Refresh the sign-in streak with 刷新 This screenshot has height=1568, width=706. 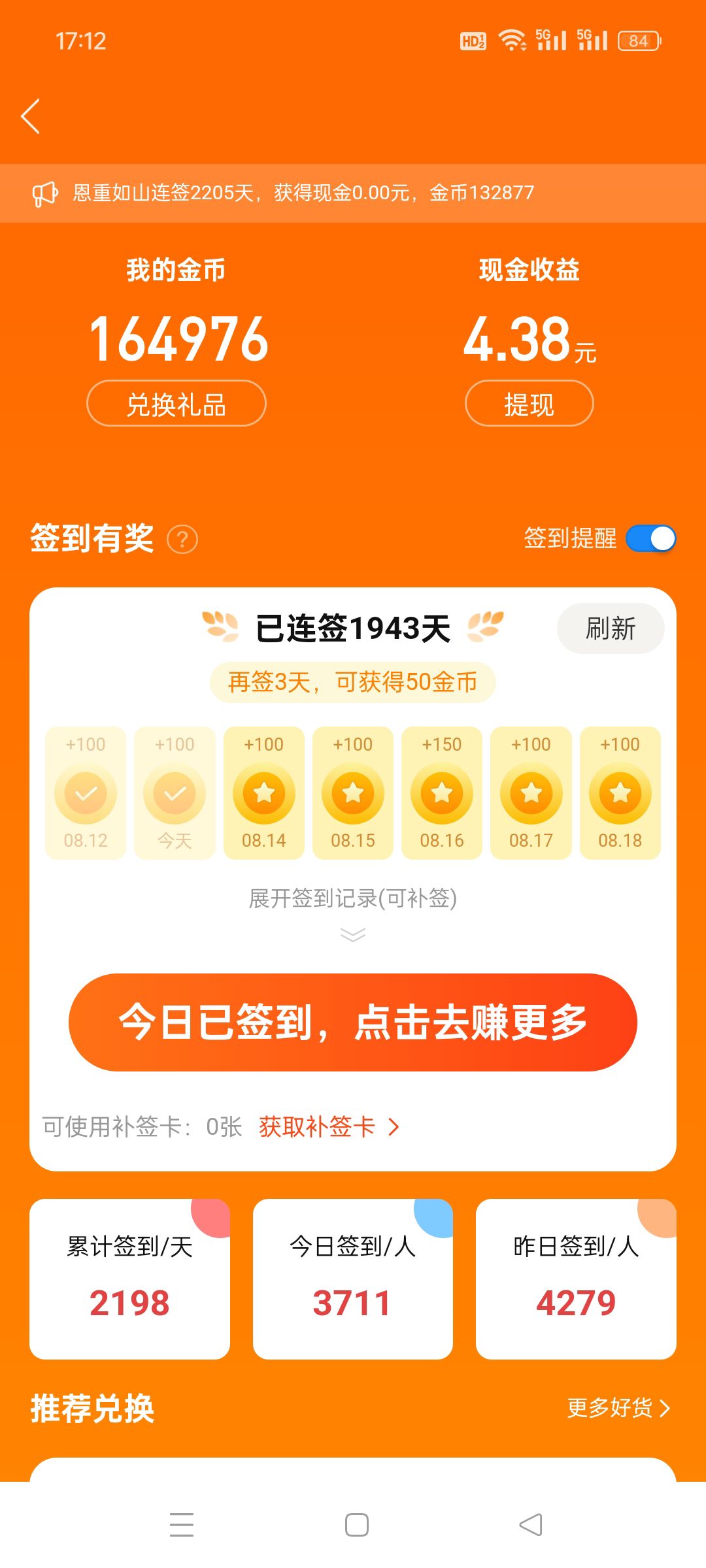coord(611,629)
